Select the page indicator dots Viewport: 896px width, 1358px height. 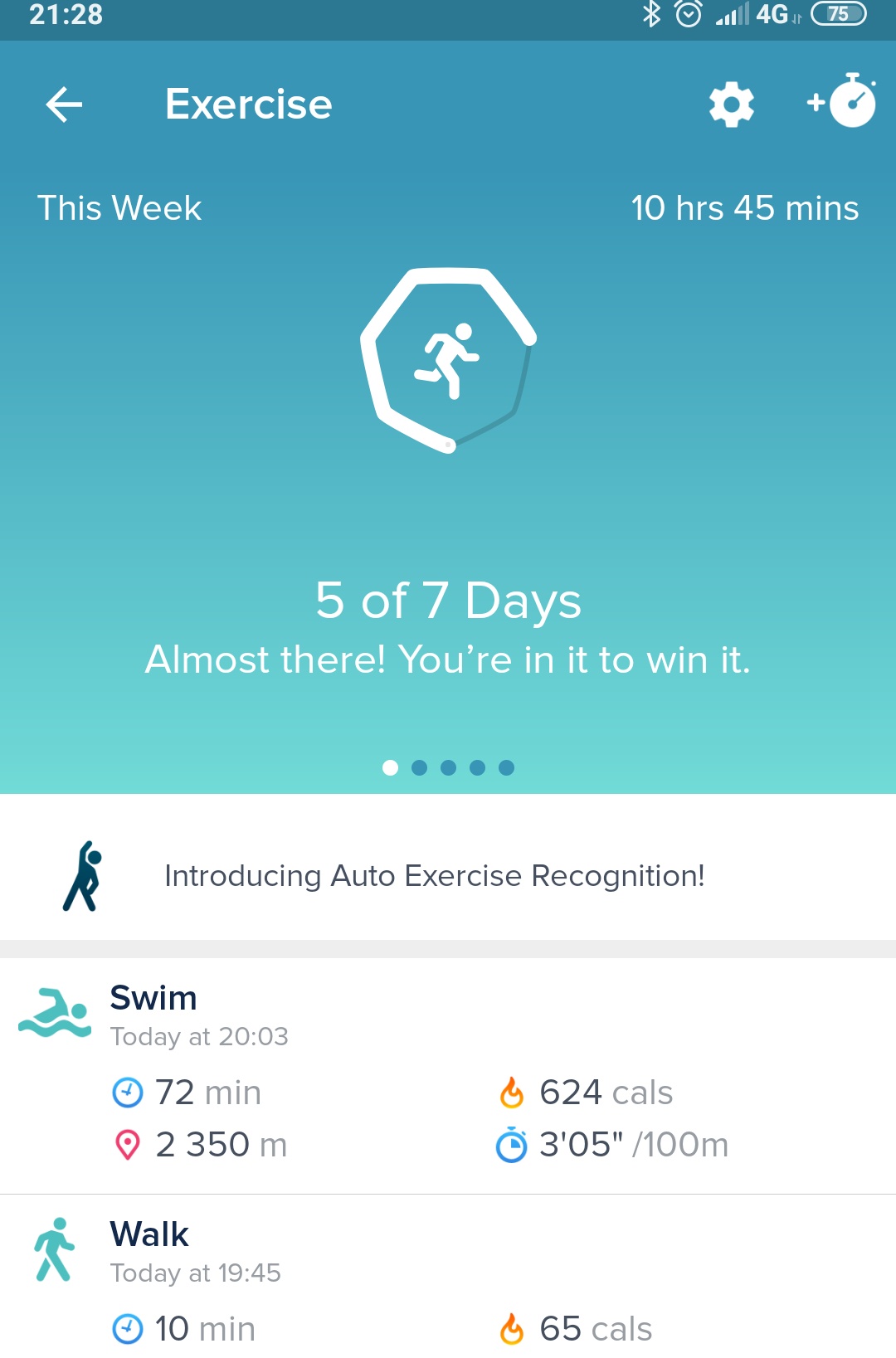[x=448, y=768]
